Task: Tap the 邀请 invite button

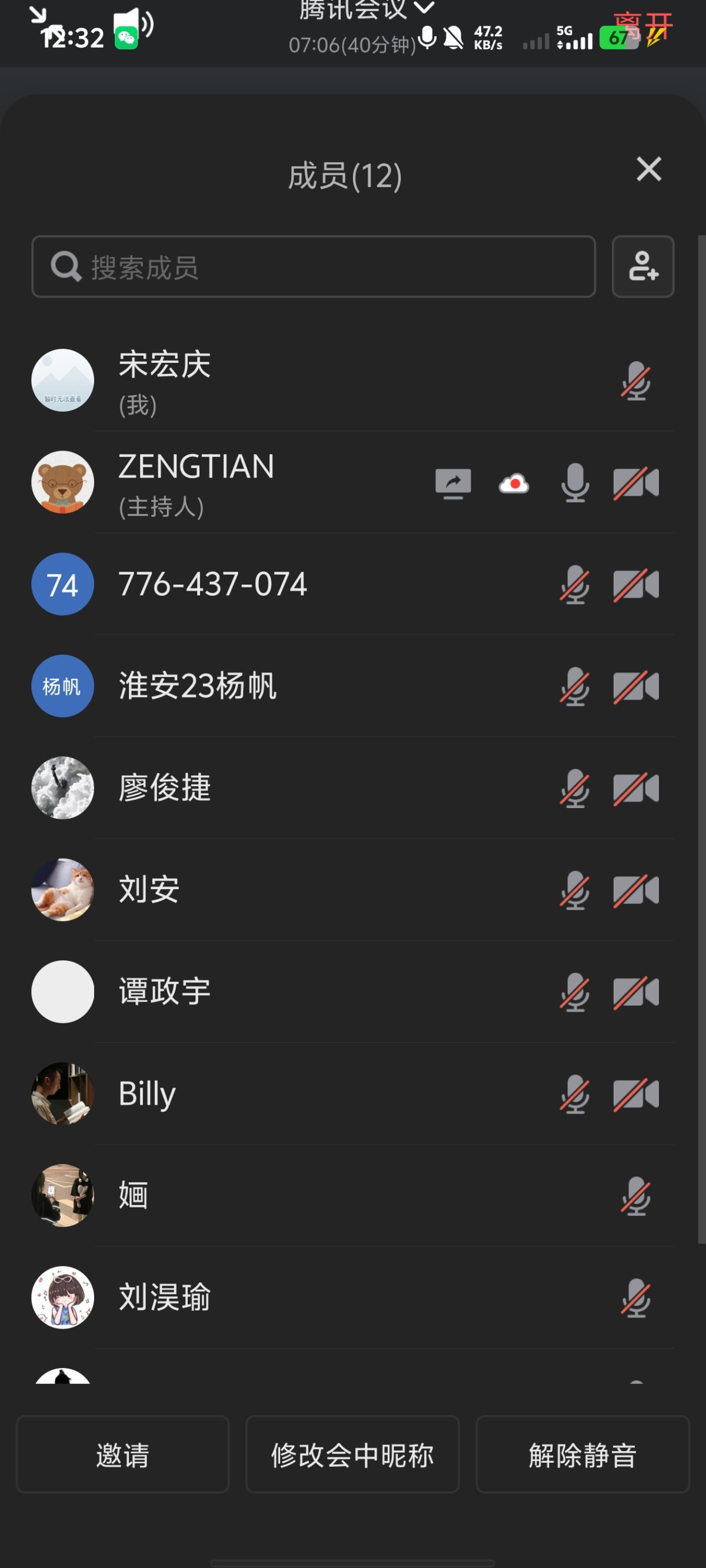Action: (122, 1454)
